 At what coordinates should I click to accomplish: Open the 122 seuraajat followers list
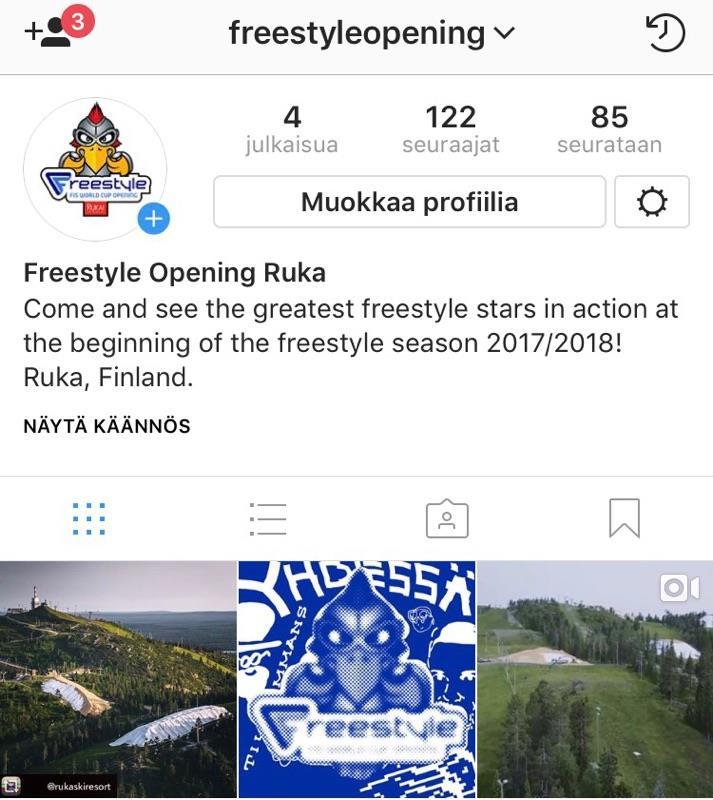(450, 130)
